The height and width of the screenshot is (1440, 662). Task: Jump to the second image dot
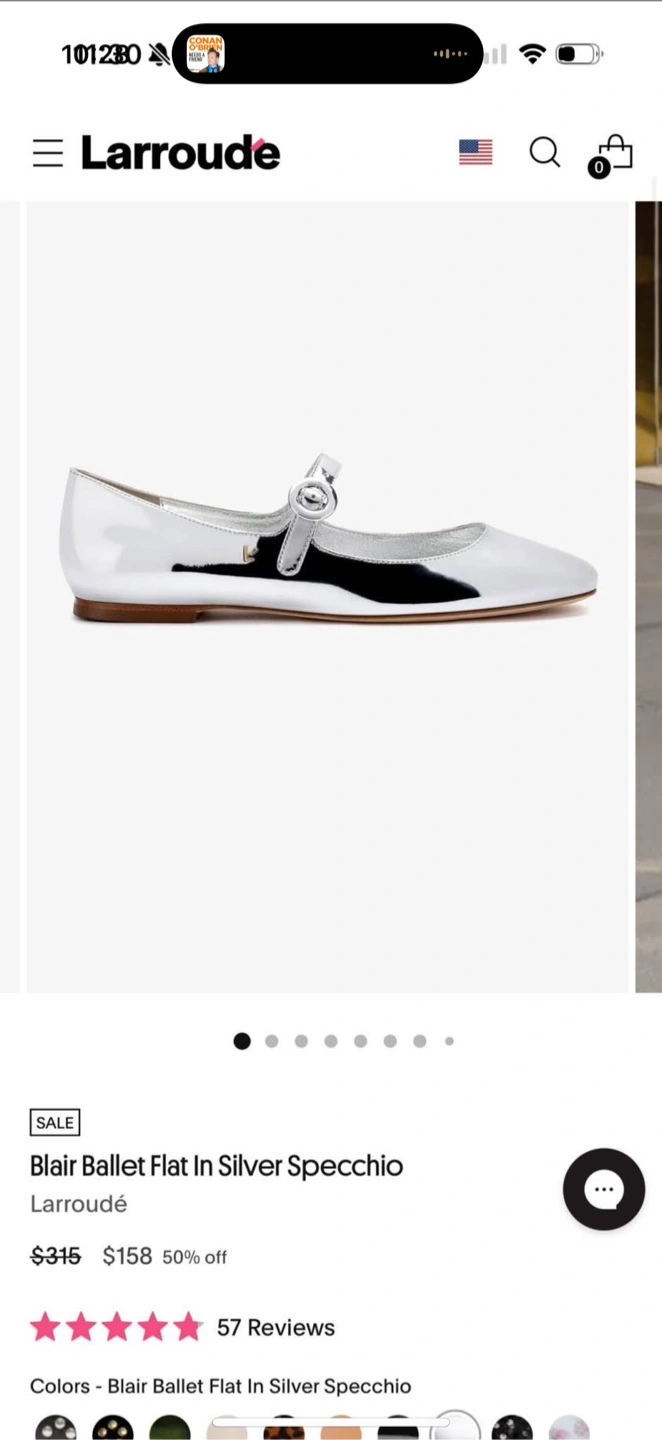tap(271, 1041)
